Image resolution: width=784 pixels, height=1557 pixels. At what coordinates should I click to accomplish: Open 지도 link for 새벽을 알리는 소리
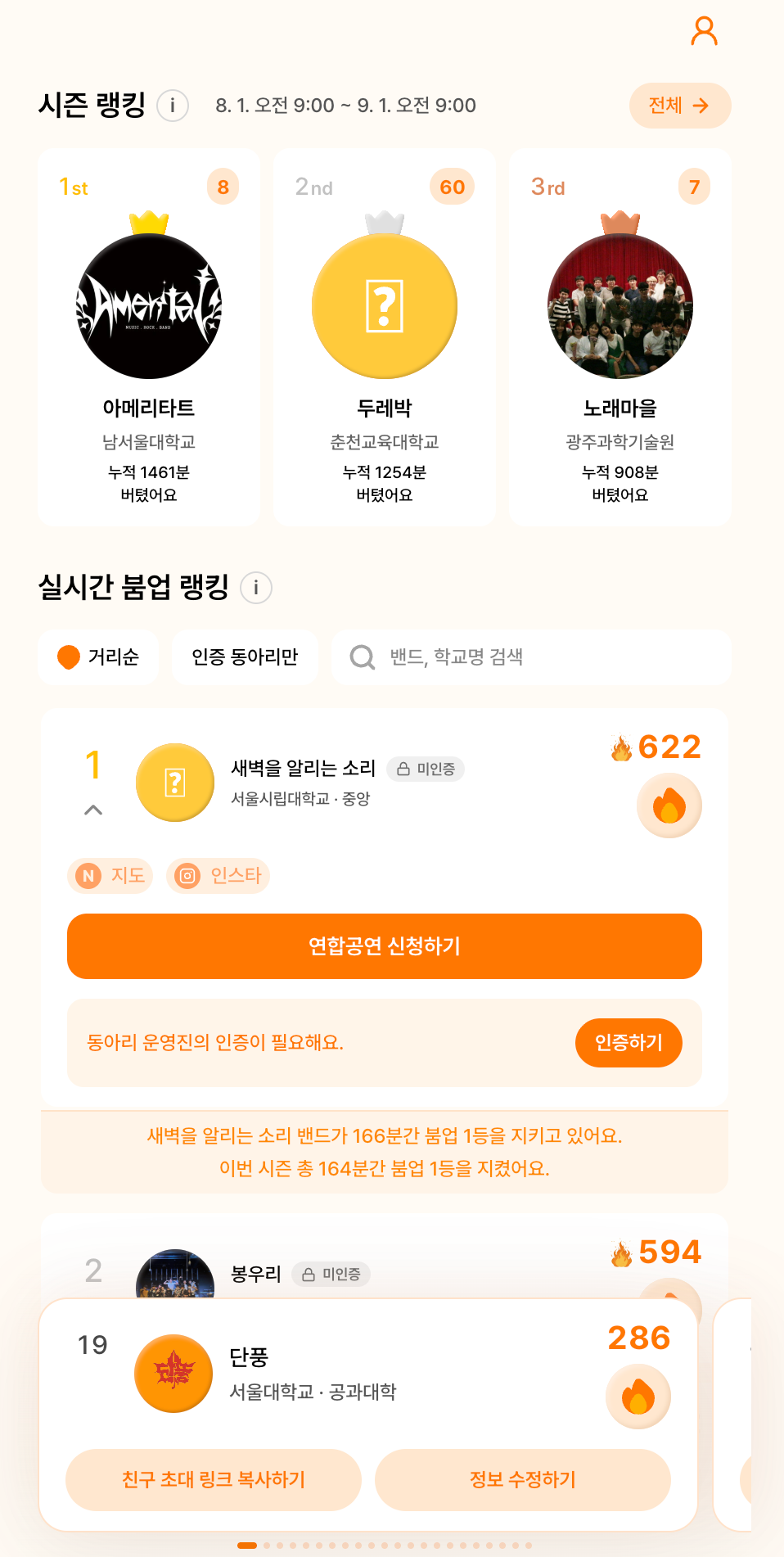click(x=110, y=876)
